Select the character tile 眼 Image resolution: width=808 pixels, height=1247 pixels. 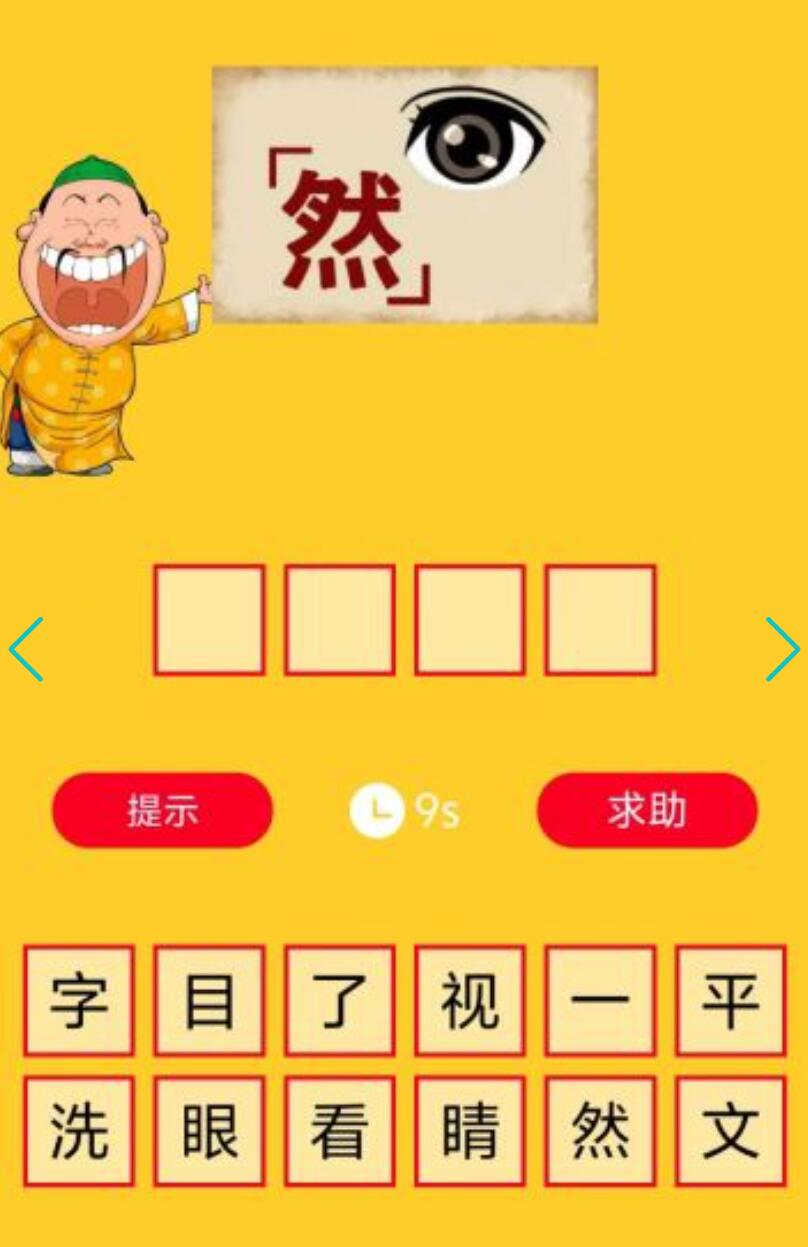[x=209, y=1131]
